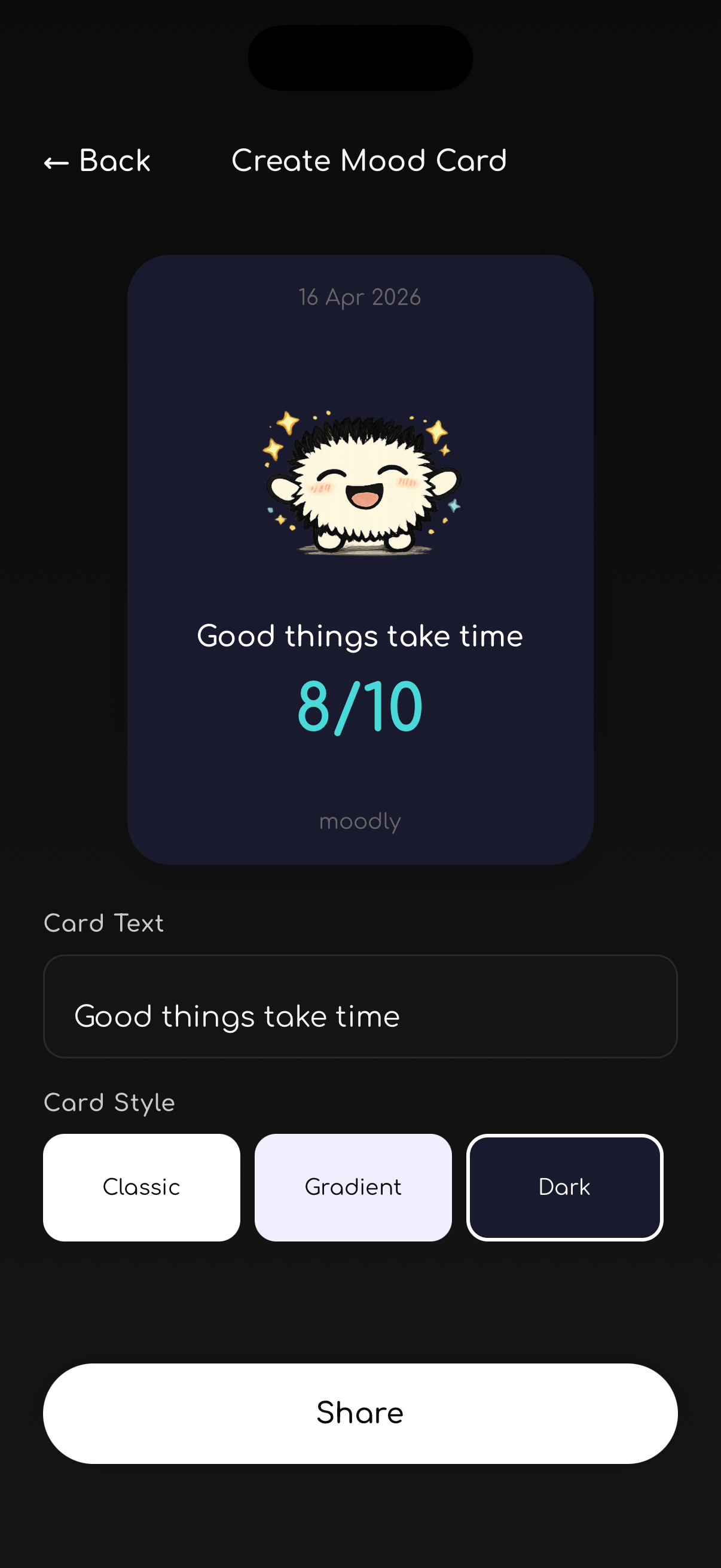Tap the Dark swatch showing navy background
The width and height of the screenshot is (721, 1568).
[564, 1186]
